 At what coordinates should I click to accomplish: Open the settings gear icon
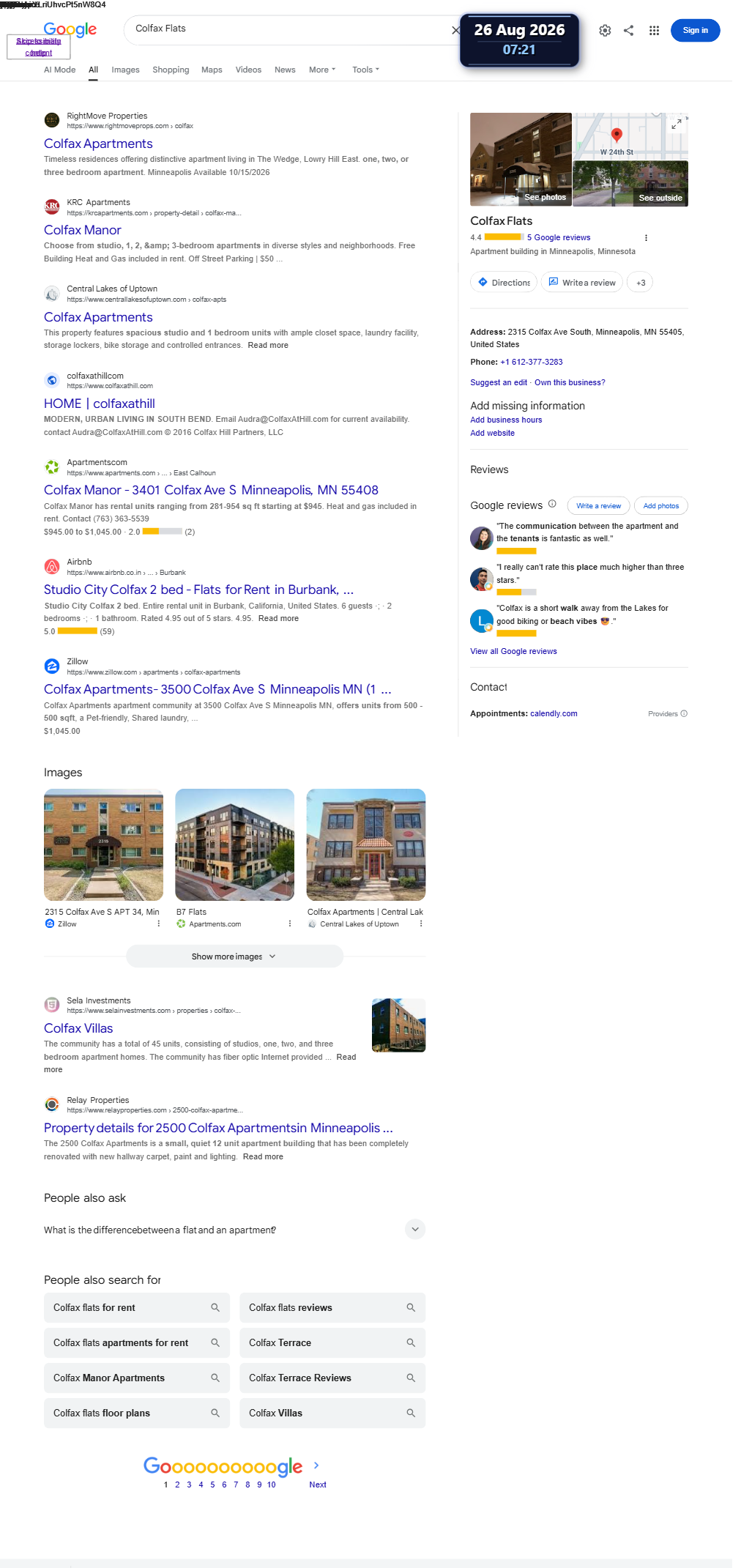(x=605, y=31)
